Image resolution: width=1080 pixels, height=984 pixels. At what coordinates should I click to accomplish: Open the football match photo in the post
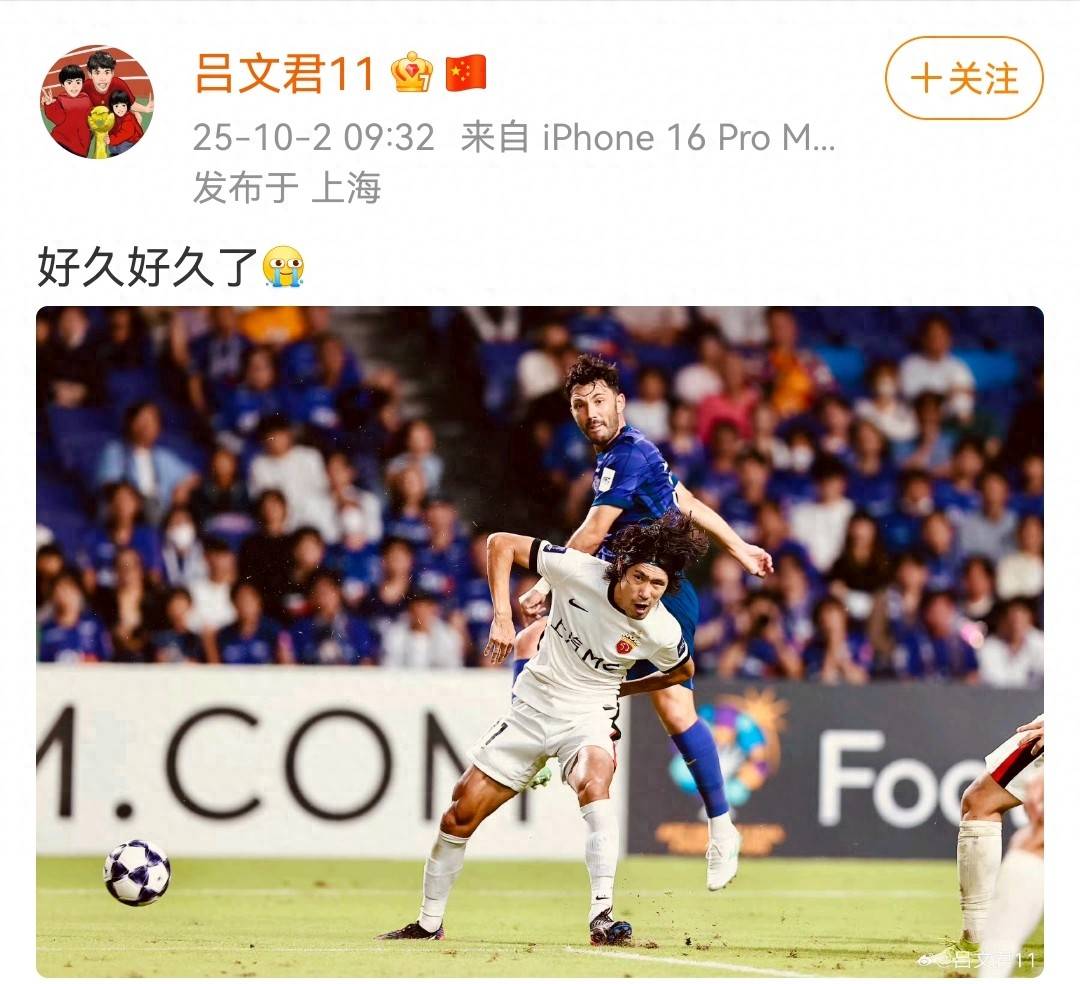(540, 641)
